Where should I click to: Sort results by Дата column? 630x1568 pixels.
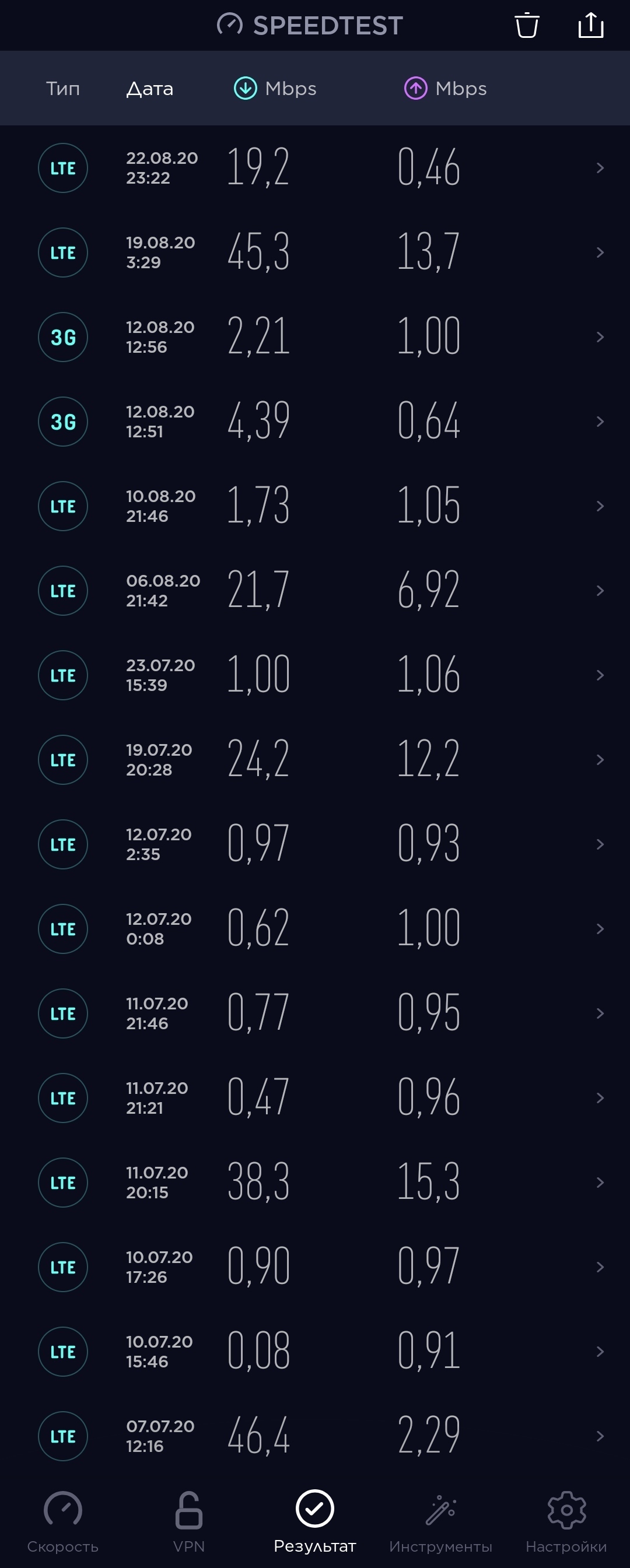tap(150, 89)
